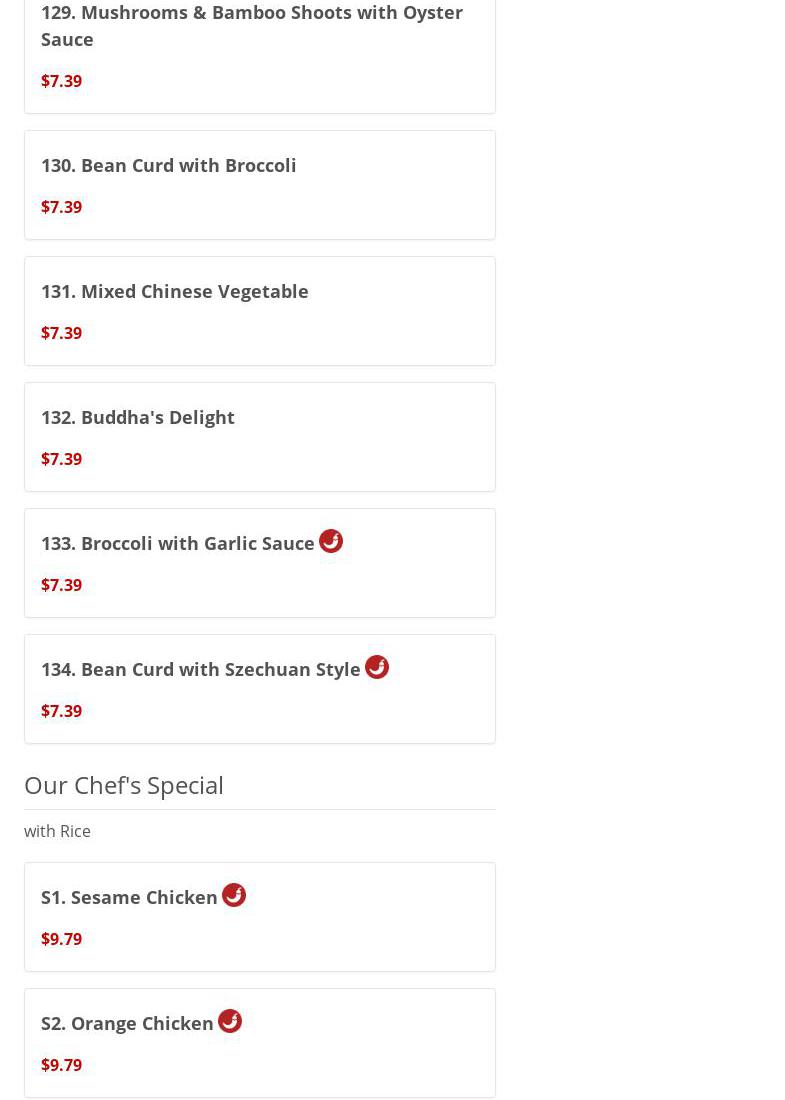
Task: Open Bean Curd with Broccoli item
Action: (169, 166)
